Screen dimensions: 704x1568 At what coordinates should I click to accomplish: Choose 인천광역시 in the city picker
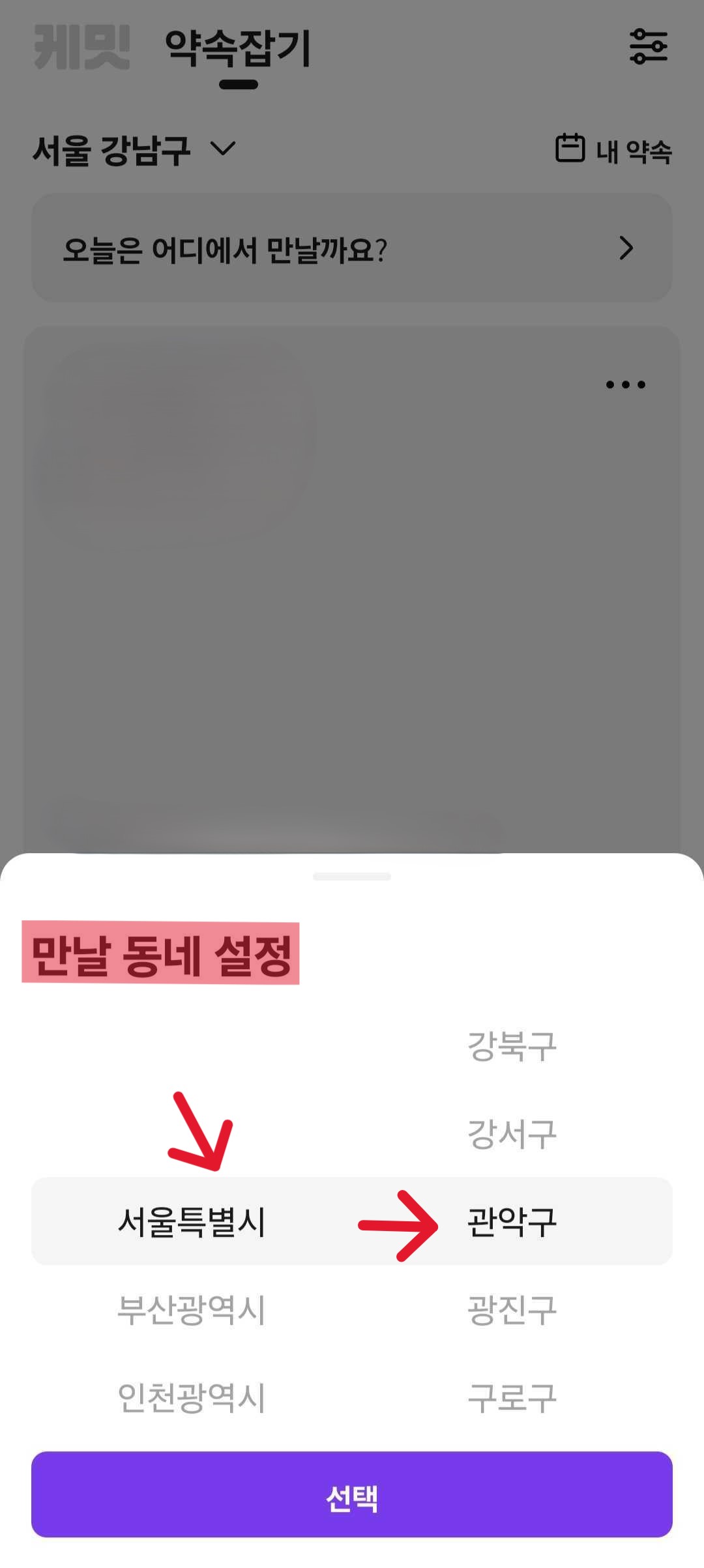[191, 1397]
